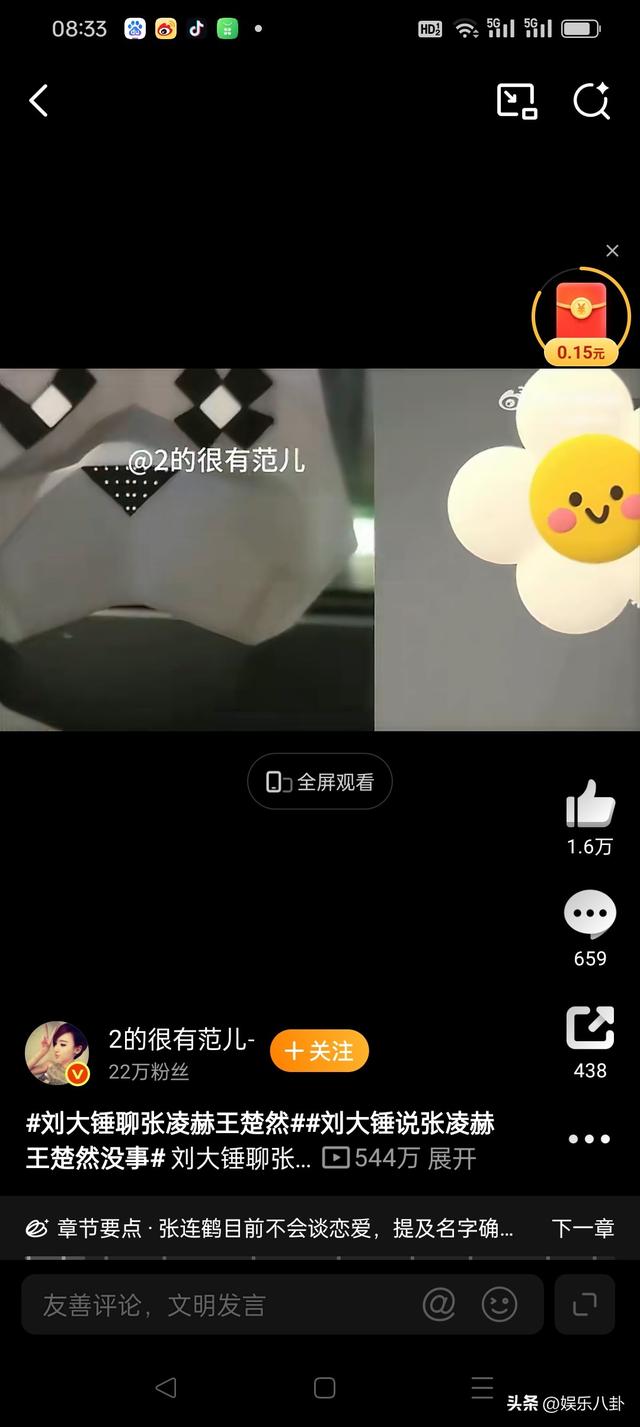Open the profile avatar of 2的很有范儿

57,1053
